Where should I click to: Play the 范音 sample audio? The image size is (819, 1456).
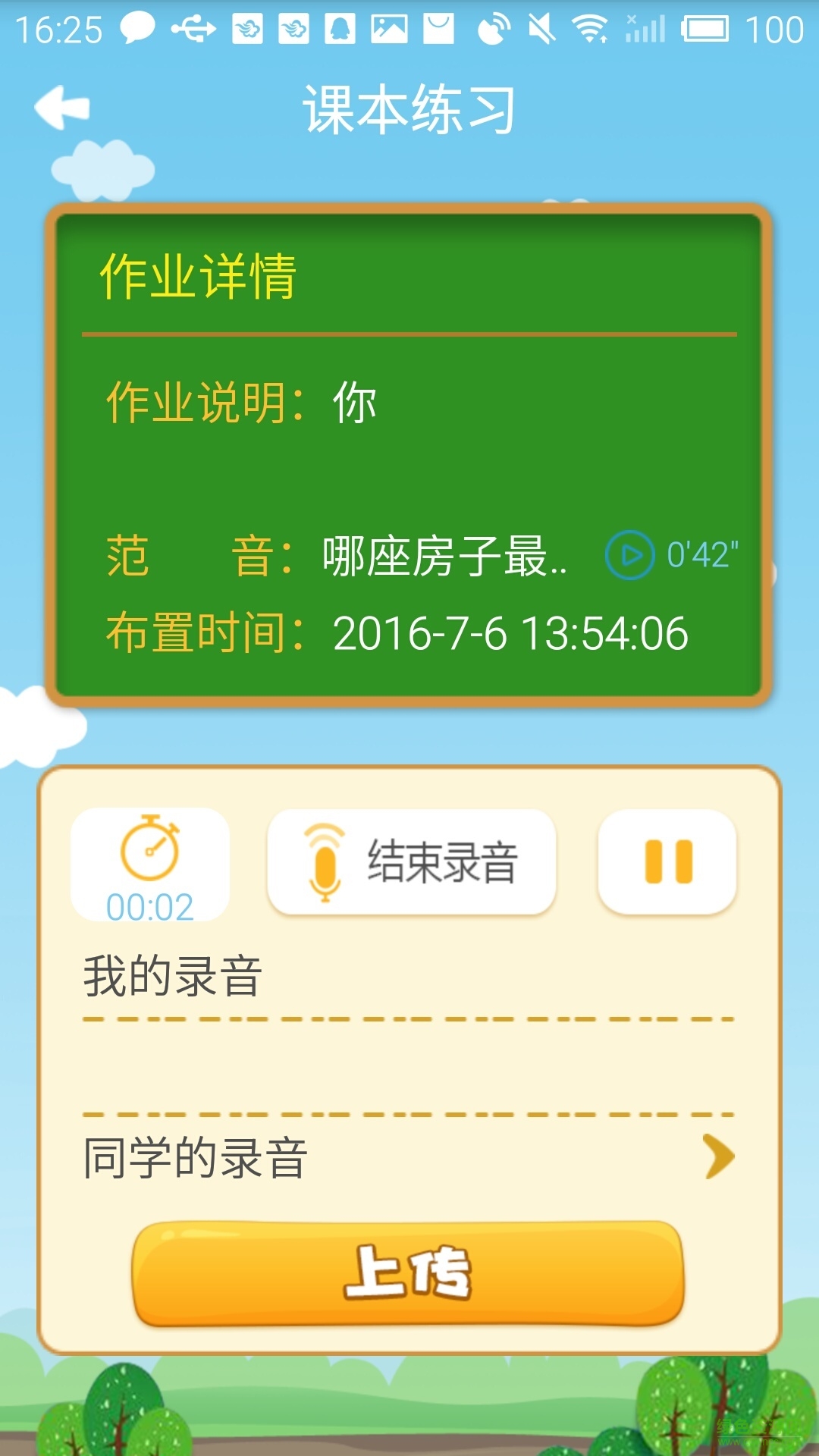(x=632, y=556)
